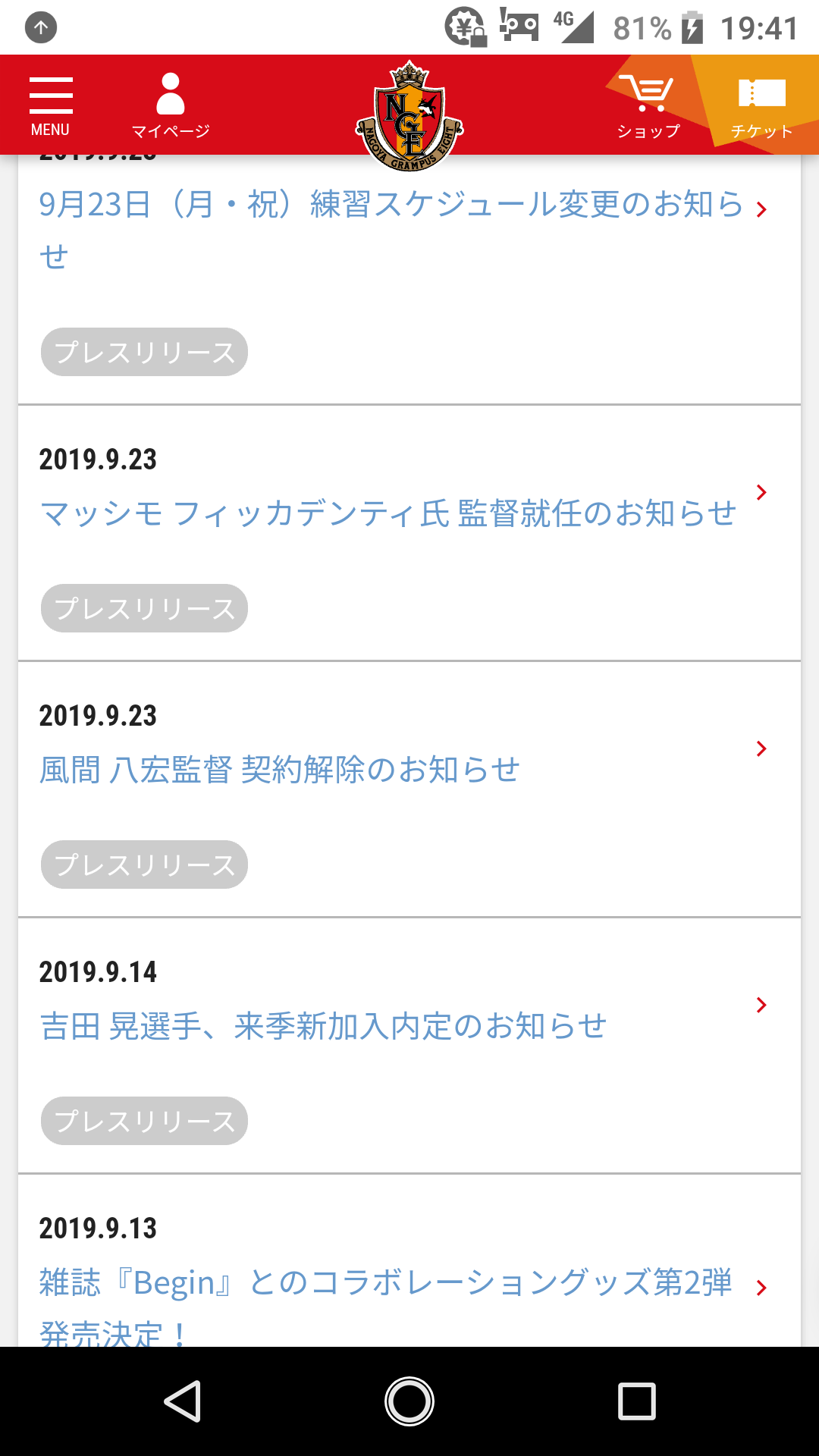819x1456 pixels.
Task: Open 風間 八宏監督 契約解除のお知らせ
Action: coord(280,770)
